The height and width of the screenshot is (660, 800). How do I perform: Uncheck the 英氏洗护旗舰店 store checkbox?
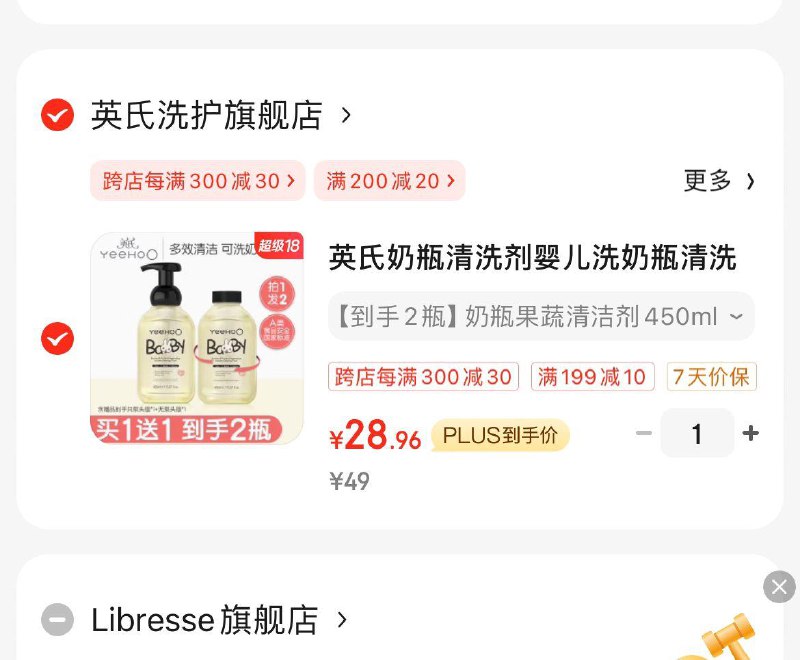coord(57,115)
